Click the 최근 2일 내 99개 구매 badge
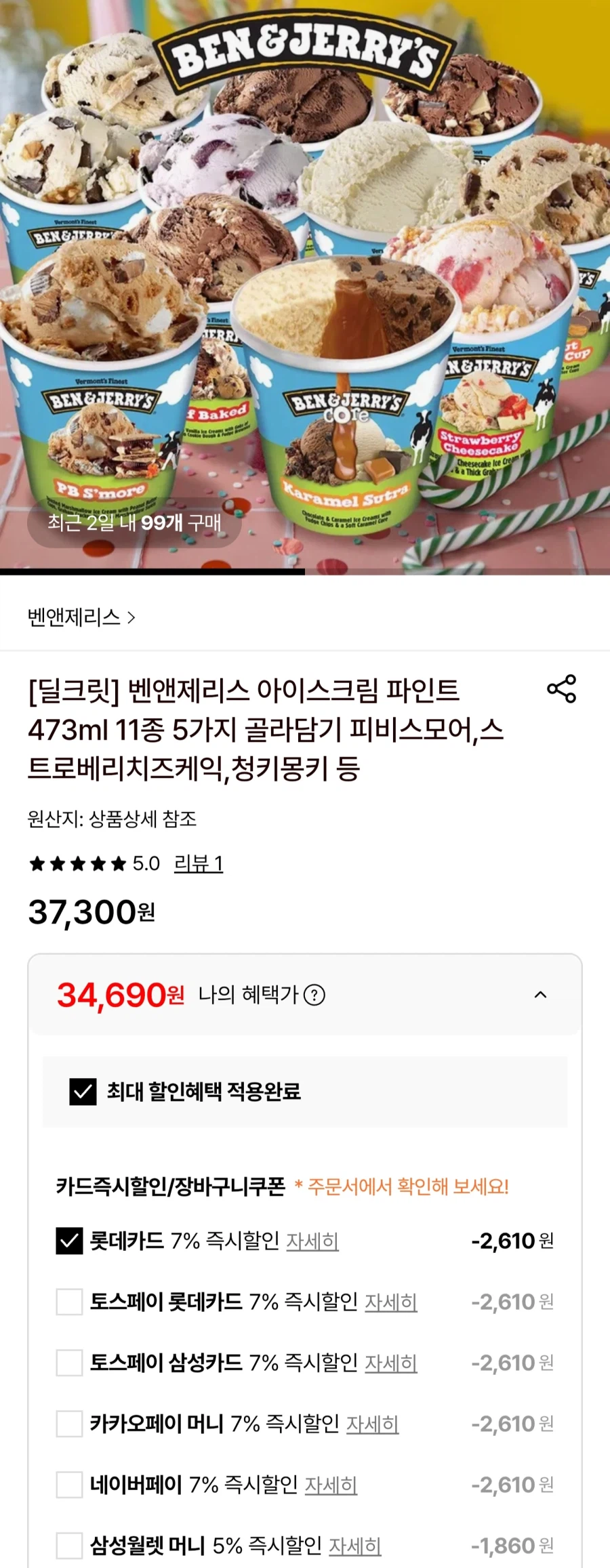This screenshot has height=1568, width=610. pos(134,524)
